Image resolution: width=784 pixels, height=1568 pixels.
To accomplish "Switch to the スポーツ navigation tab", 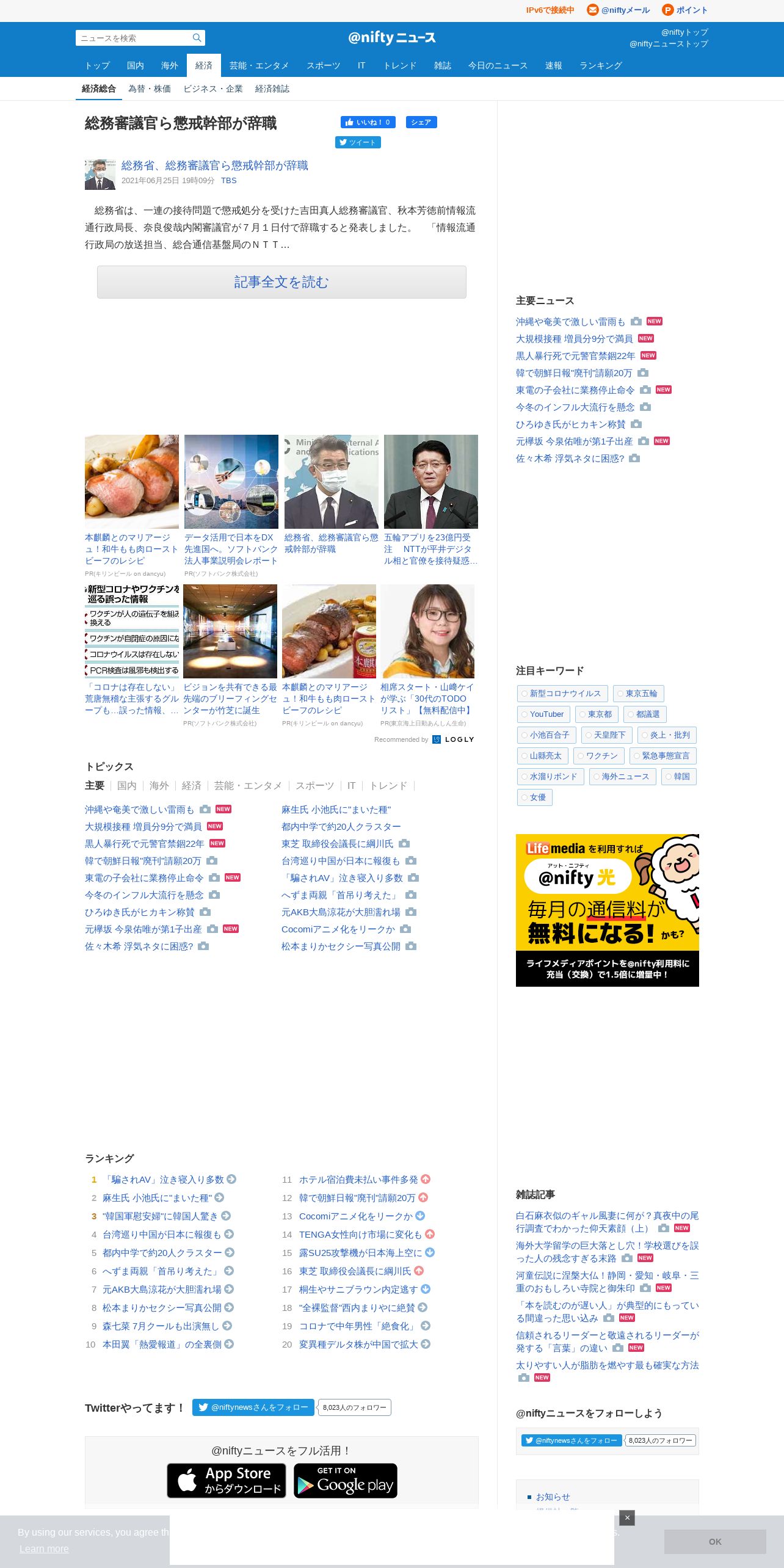I will pos(323,66).
